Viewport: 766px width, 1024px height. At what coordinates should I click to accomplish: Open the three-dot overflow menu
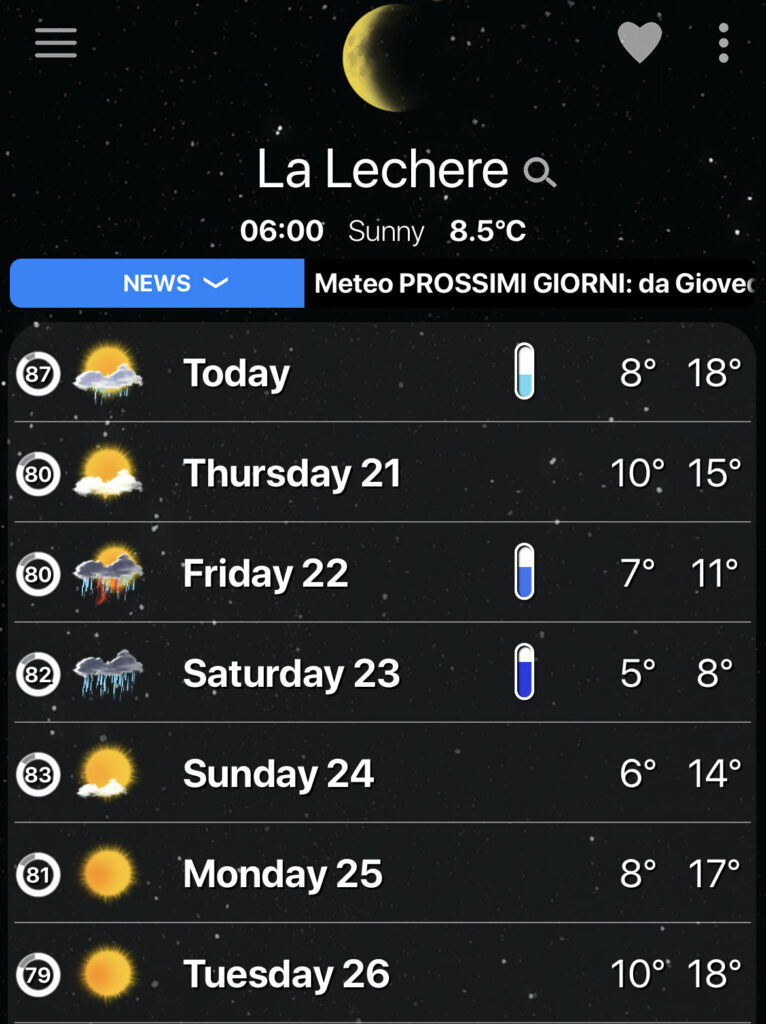click(723, 43)
